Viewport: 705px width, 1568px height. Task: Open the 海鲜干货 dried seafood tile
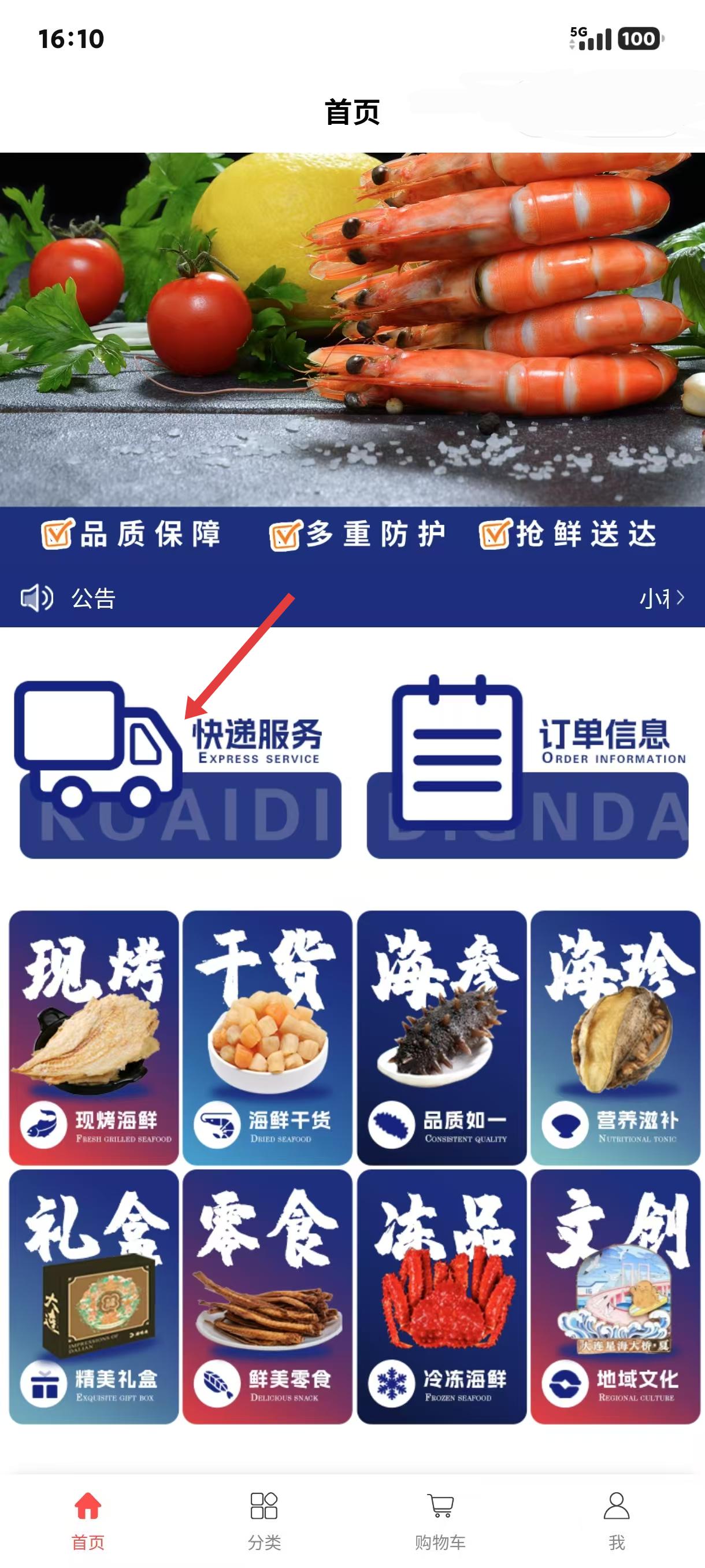point(268,1037)
